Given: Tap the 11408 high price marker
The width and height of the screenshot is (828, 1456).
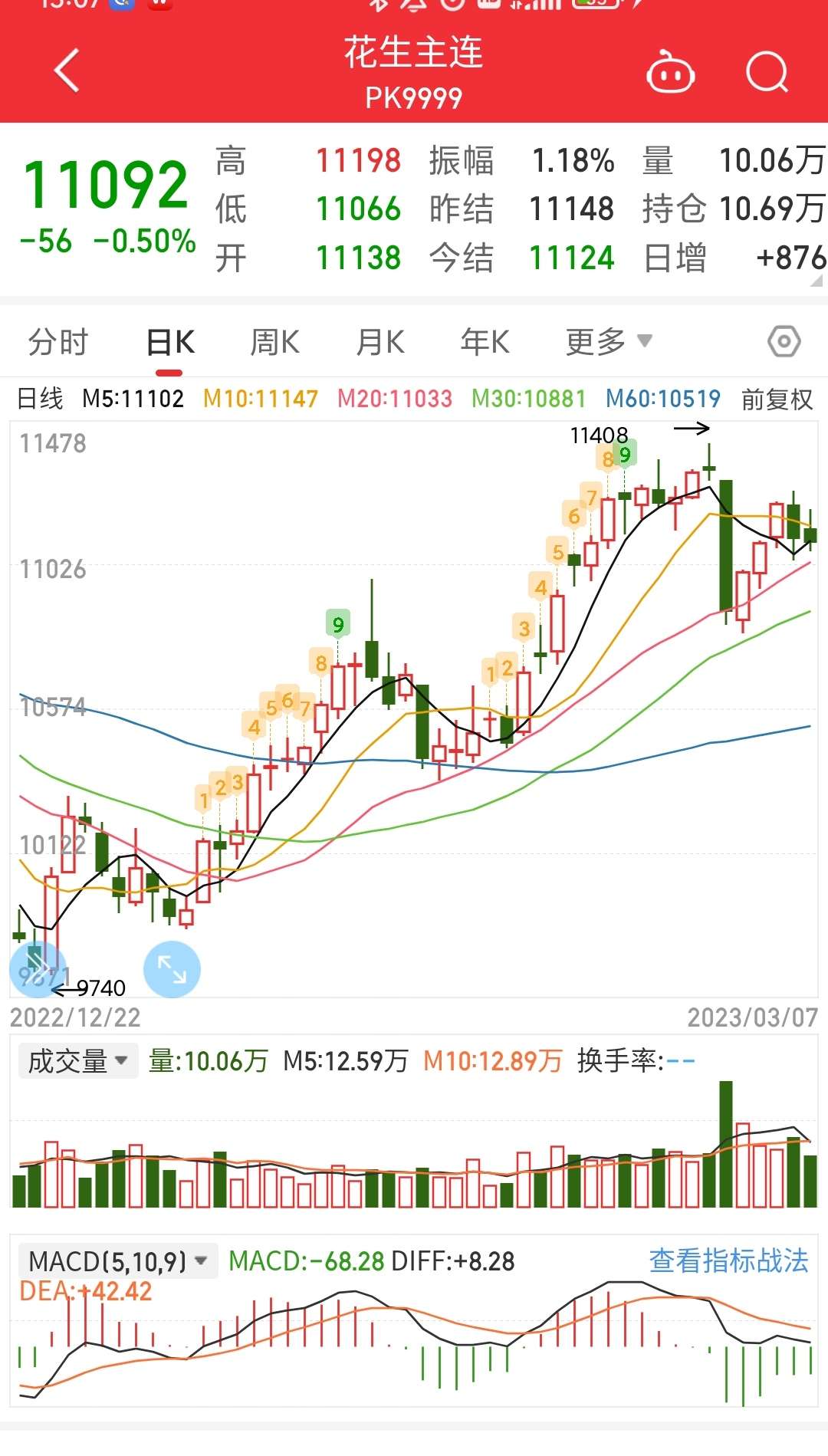Looking at the screenshot, I should pos(600,433).
